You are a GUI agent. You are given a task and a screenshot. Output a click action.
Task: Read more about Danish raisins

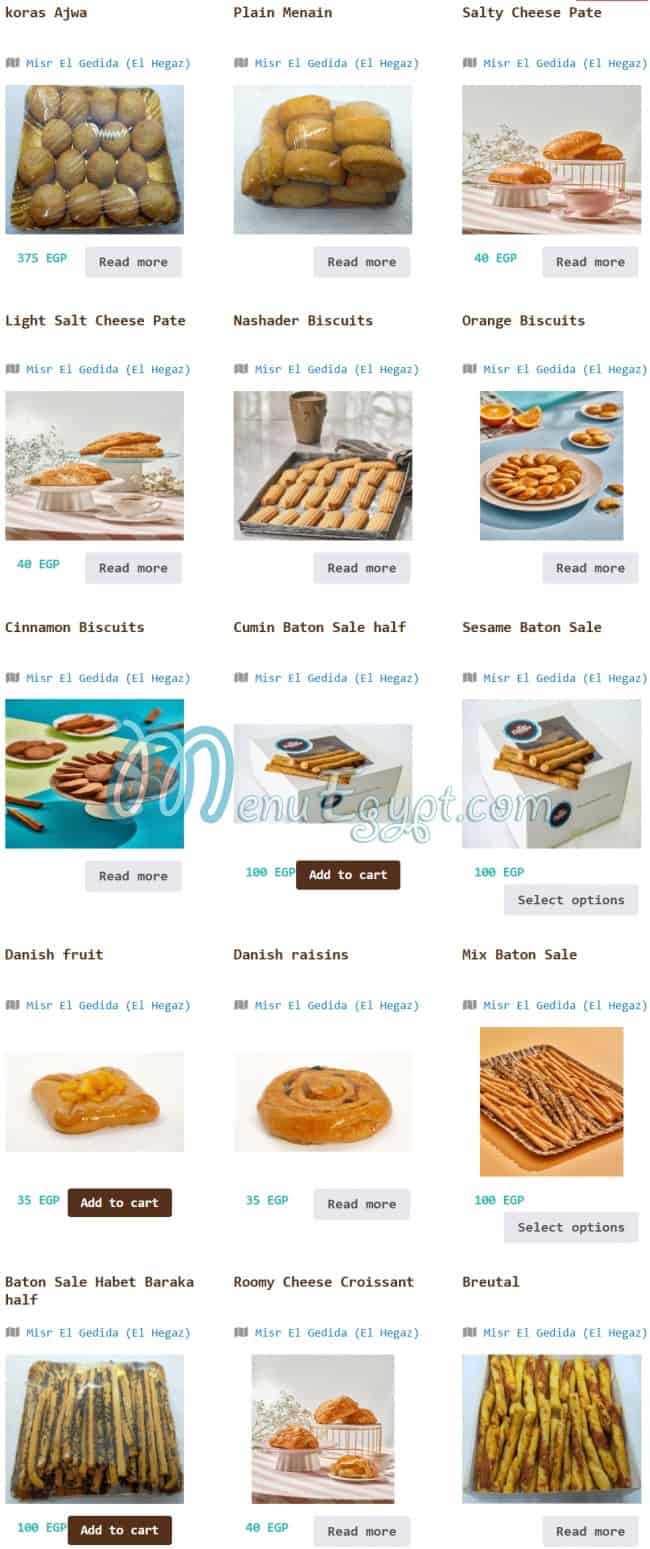tap(361, 1204)
